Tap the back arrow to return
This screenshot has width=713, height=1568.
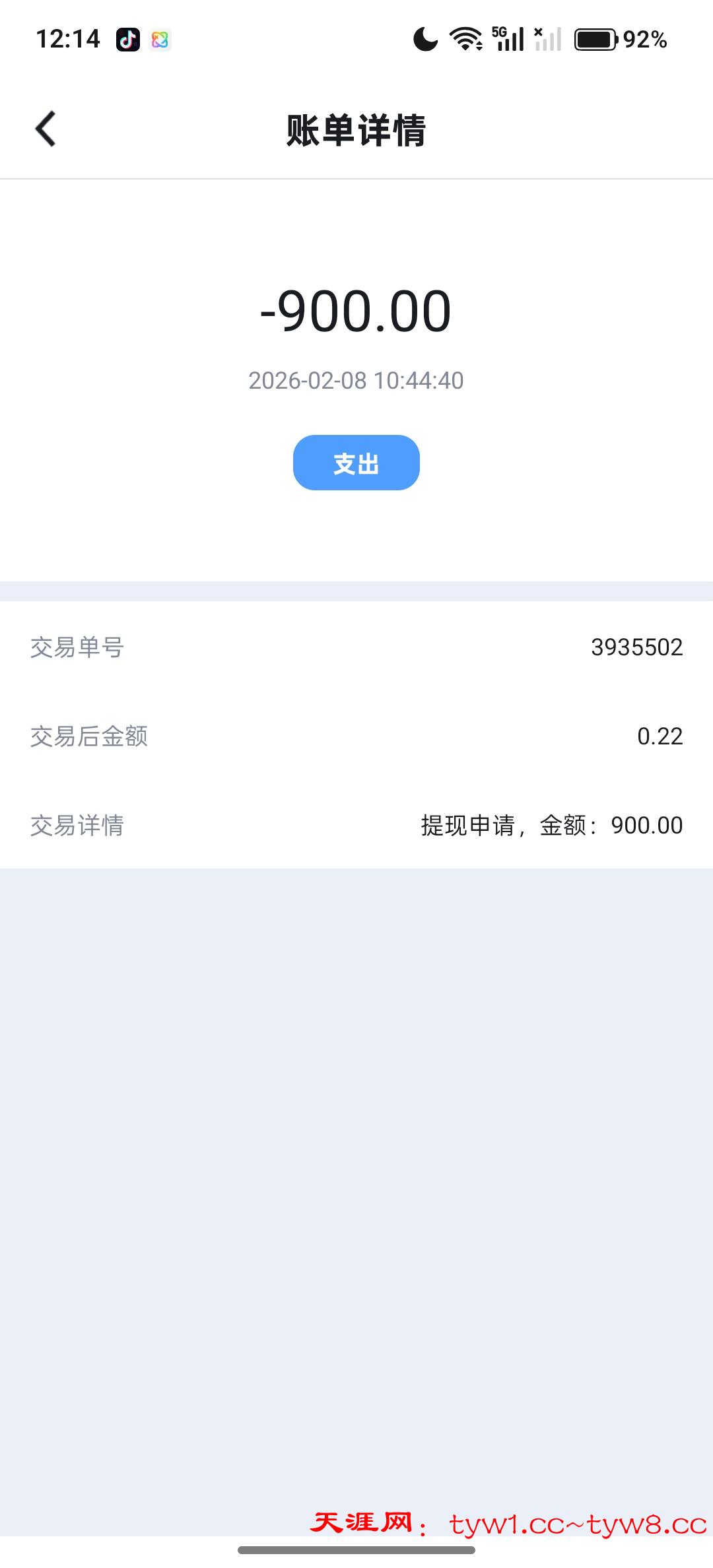(46, 129)
